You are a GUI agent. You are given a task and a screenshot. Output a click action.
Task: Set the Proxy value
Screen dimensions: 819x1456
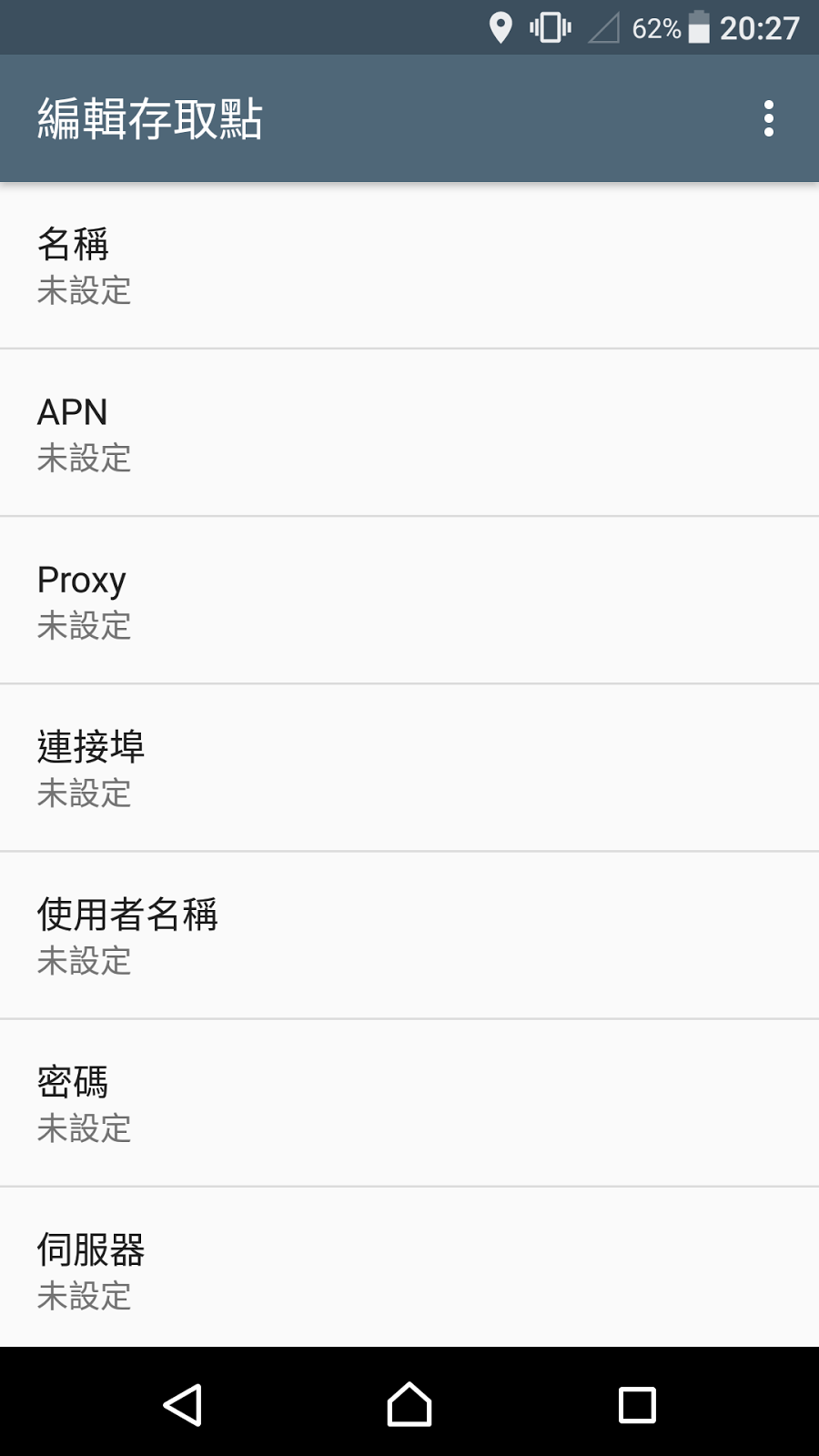(x=409, y=601)
